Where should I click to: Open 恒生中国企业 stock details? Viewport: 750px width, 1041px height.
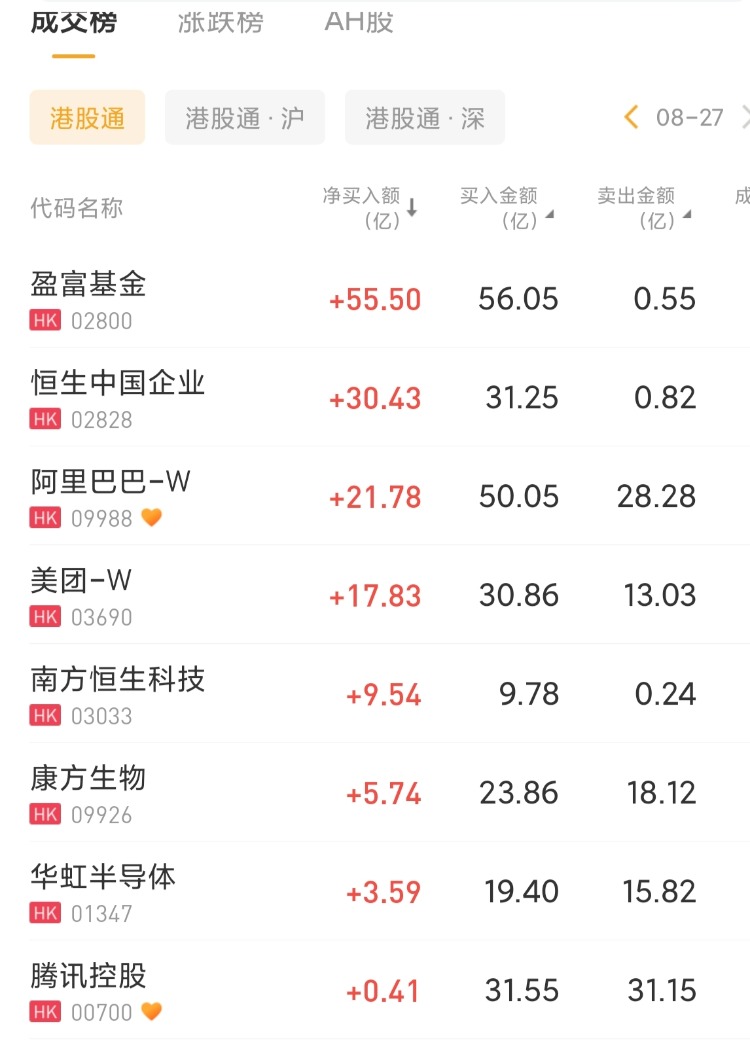[x=118, y=397]
